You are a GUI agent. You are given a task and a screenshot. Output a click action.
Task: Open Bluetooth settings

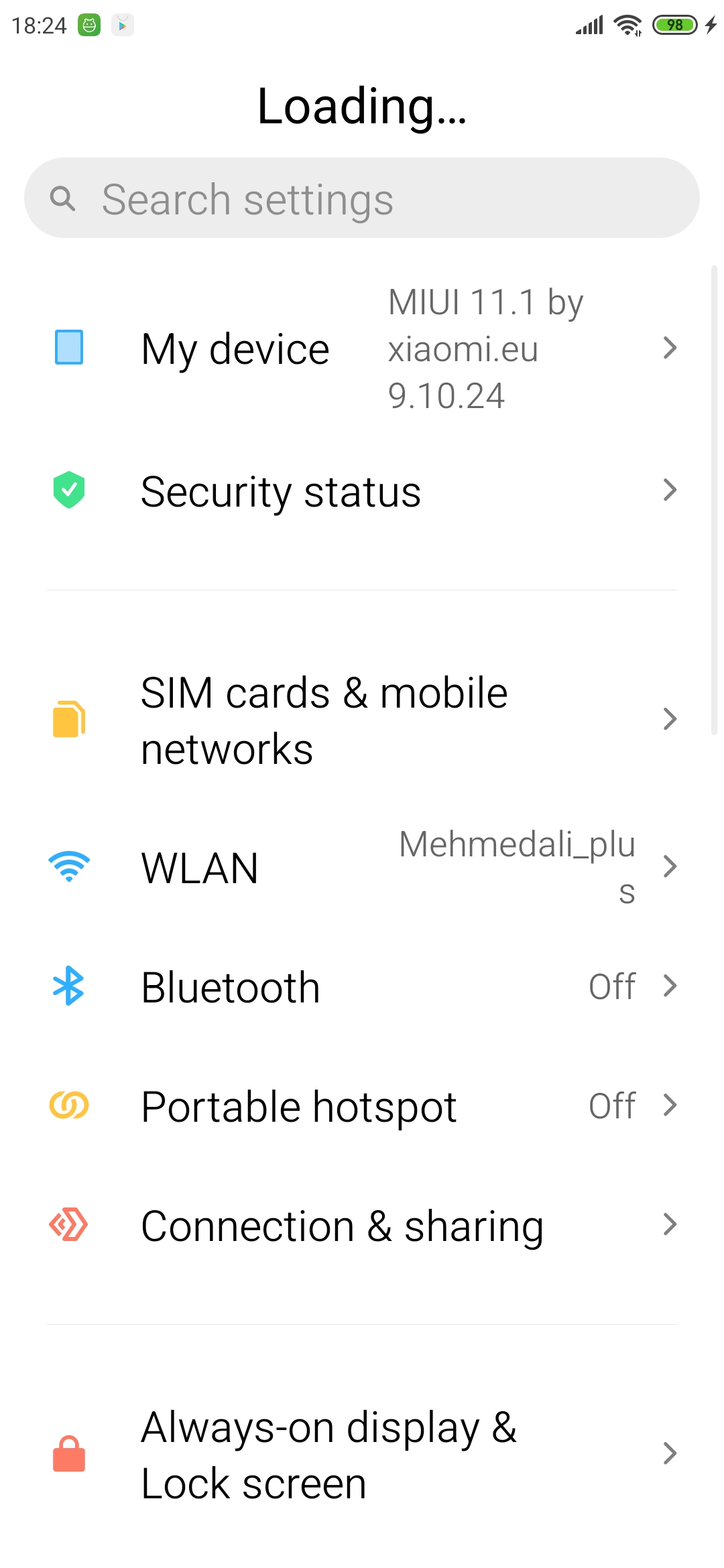tap(362, 986)
